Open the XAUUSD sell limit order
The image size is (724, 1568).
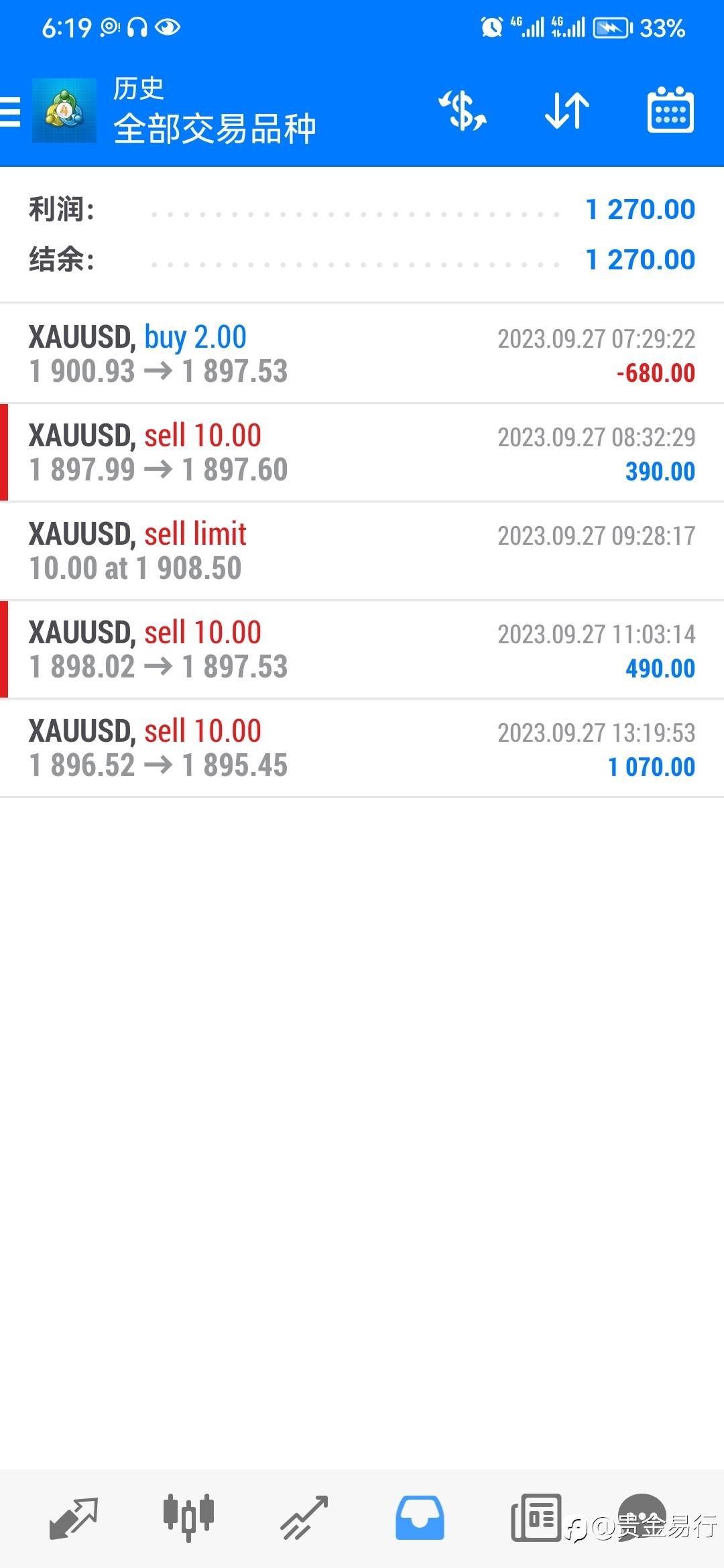(x=362, y=551)
